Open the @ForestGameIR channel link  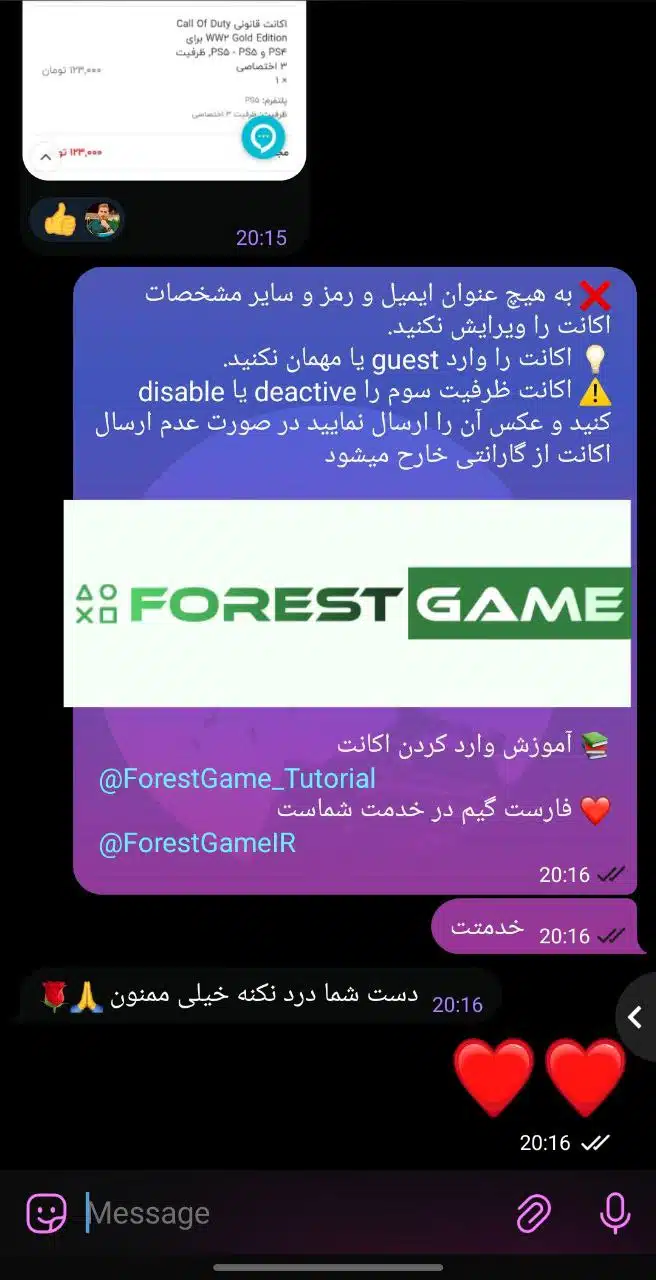coord(197,843)
